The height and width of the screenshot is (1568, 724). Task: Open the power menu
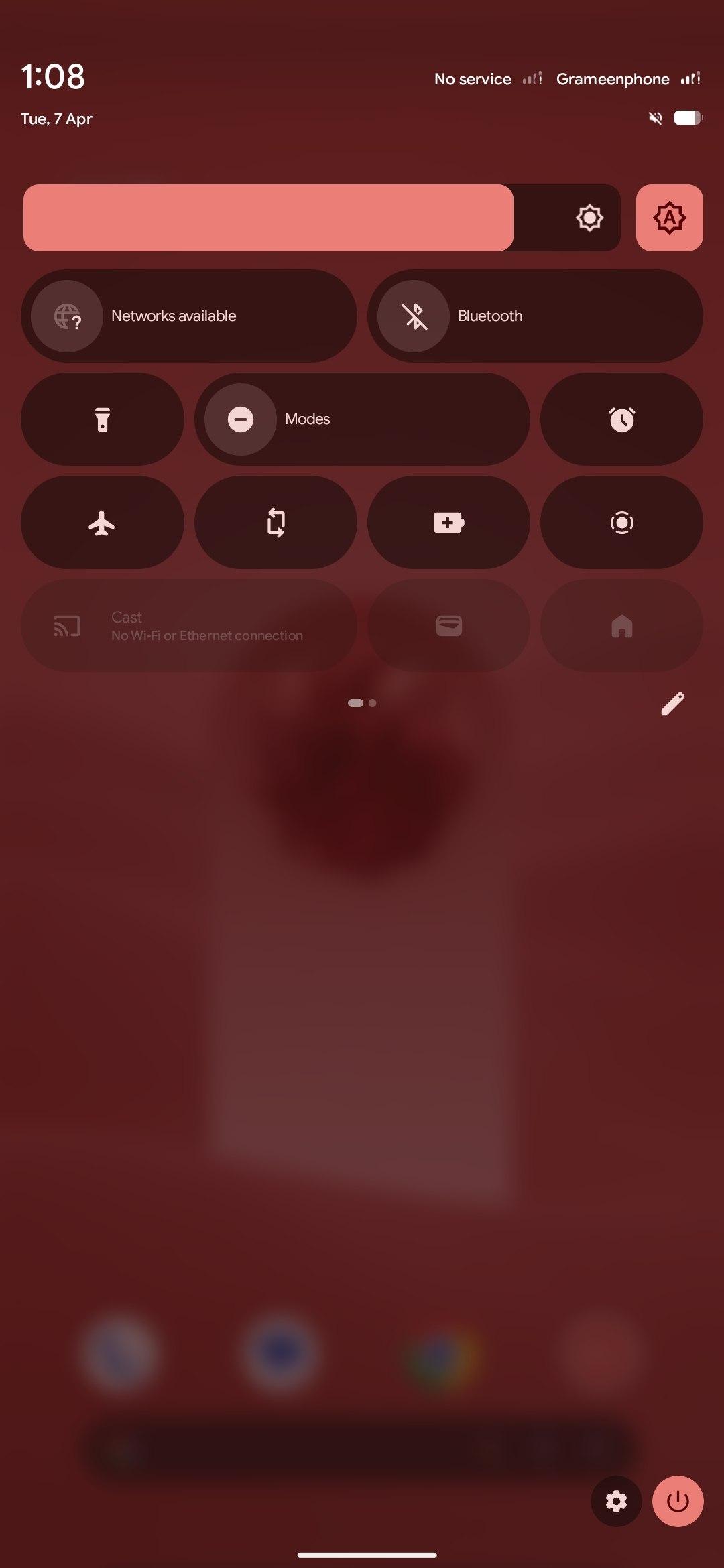pos(678,1502)
